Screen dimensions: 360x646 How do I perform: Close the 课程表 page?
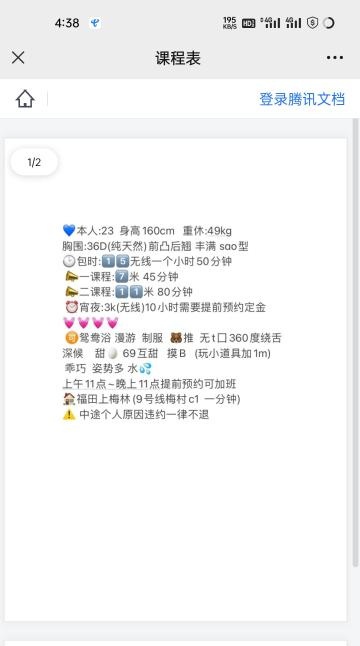18,58
